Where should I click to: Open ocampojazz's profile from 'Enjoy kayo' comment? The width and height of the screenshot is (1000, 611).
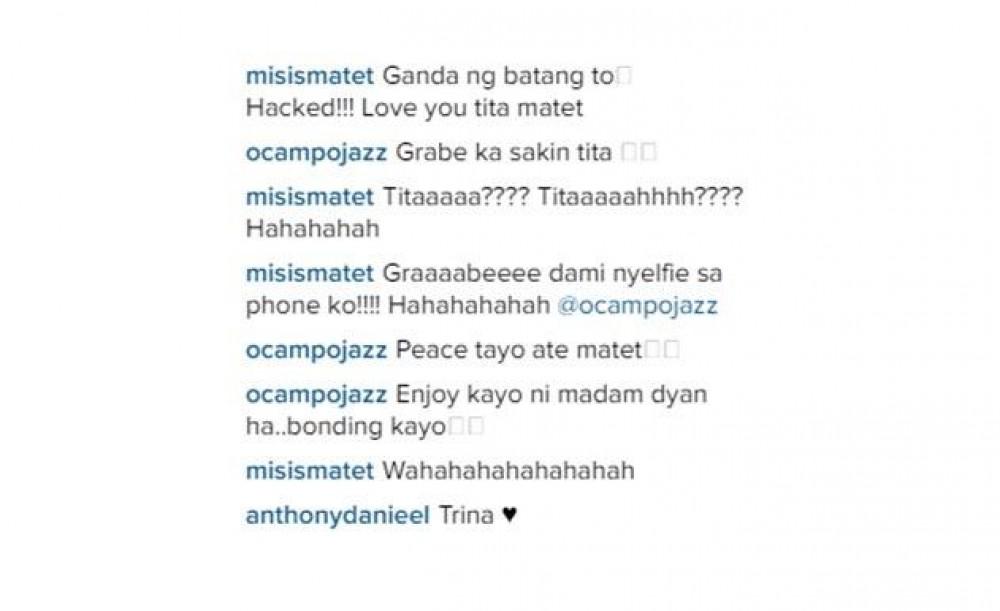click(315, 395)
